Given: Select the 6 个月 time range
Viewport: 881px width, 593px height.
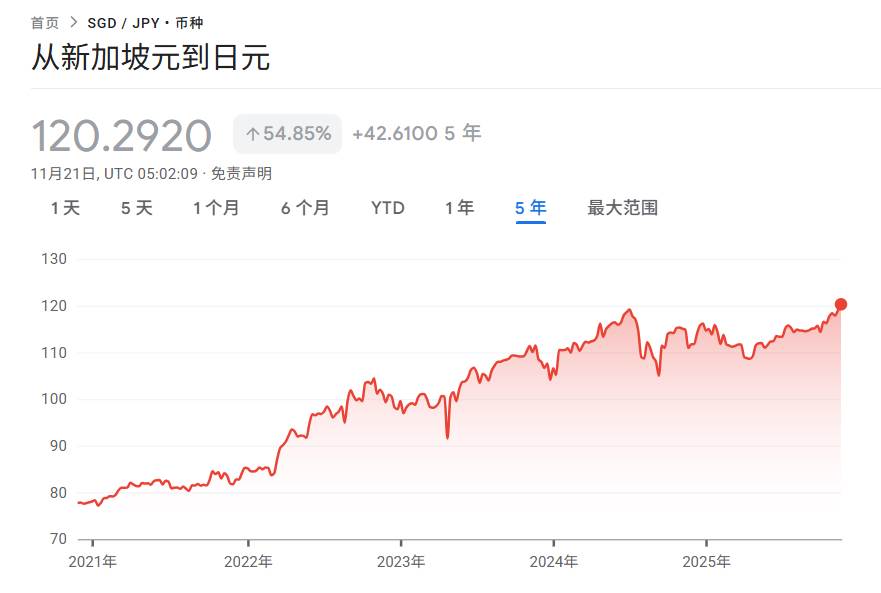Looking at the screenshot, I should point(305,208).
